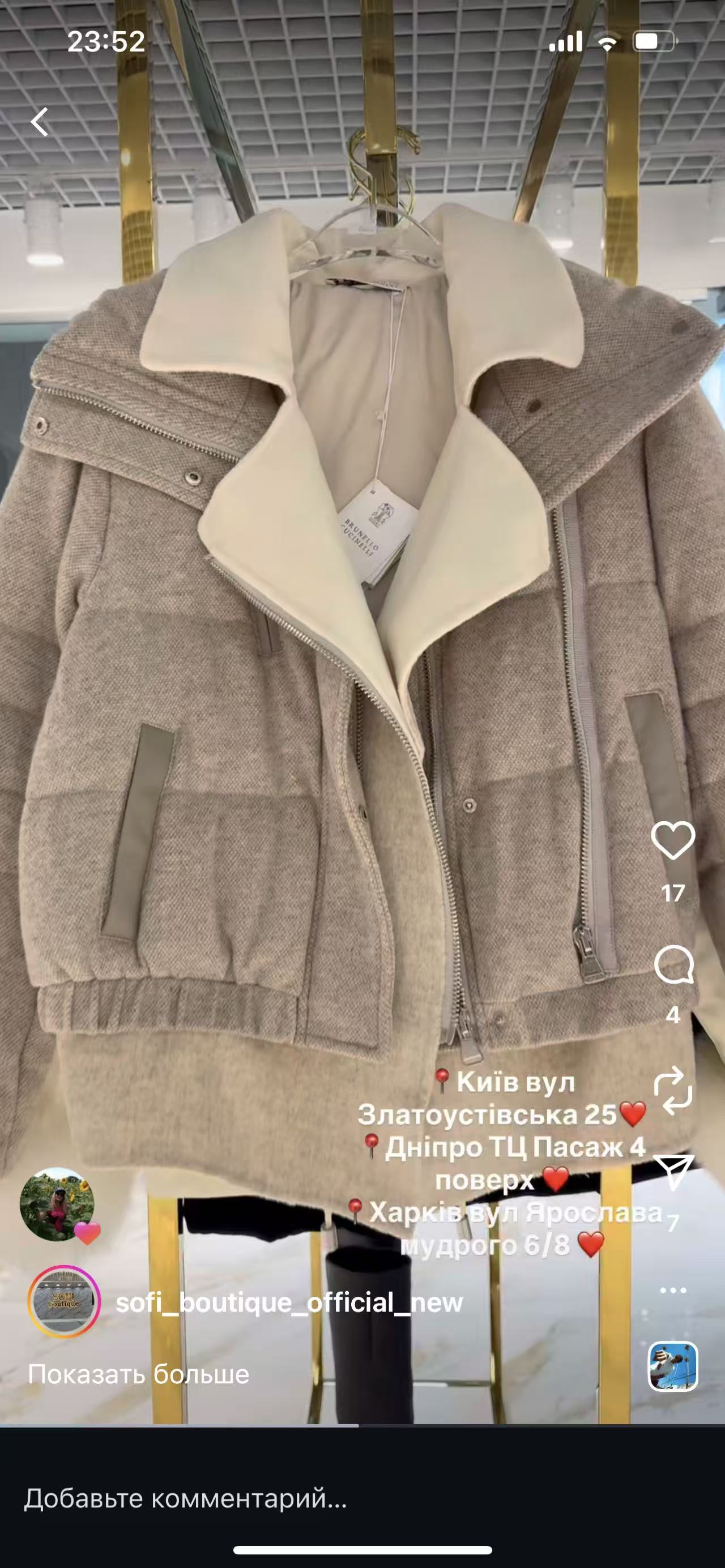The height and width of the screenshot is (1568, 725).
Task: View the sunflower avatar who liked
Action: (57, 1204)
